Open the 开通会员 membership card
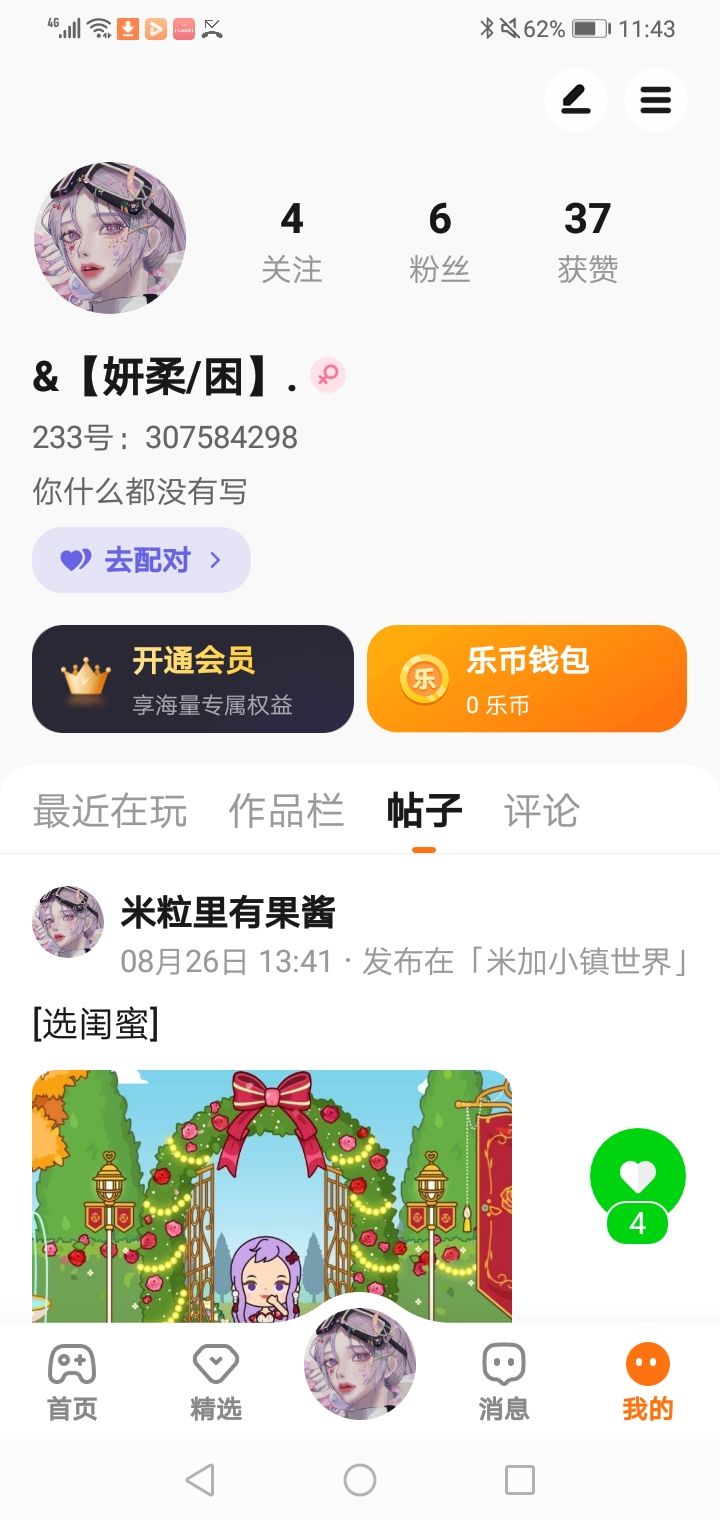The image size is (720, 1520). [x=193, y=679]
